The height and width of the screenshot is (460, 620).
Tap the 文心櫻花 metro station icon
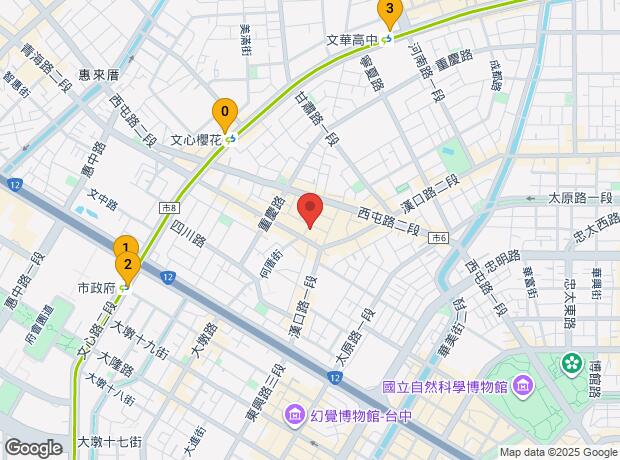coord(231,139)
